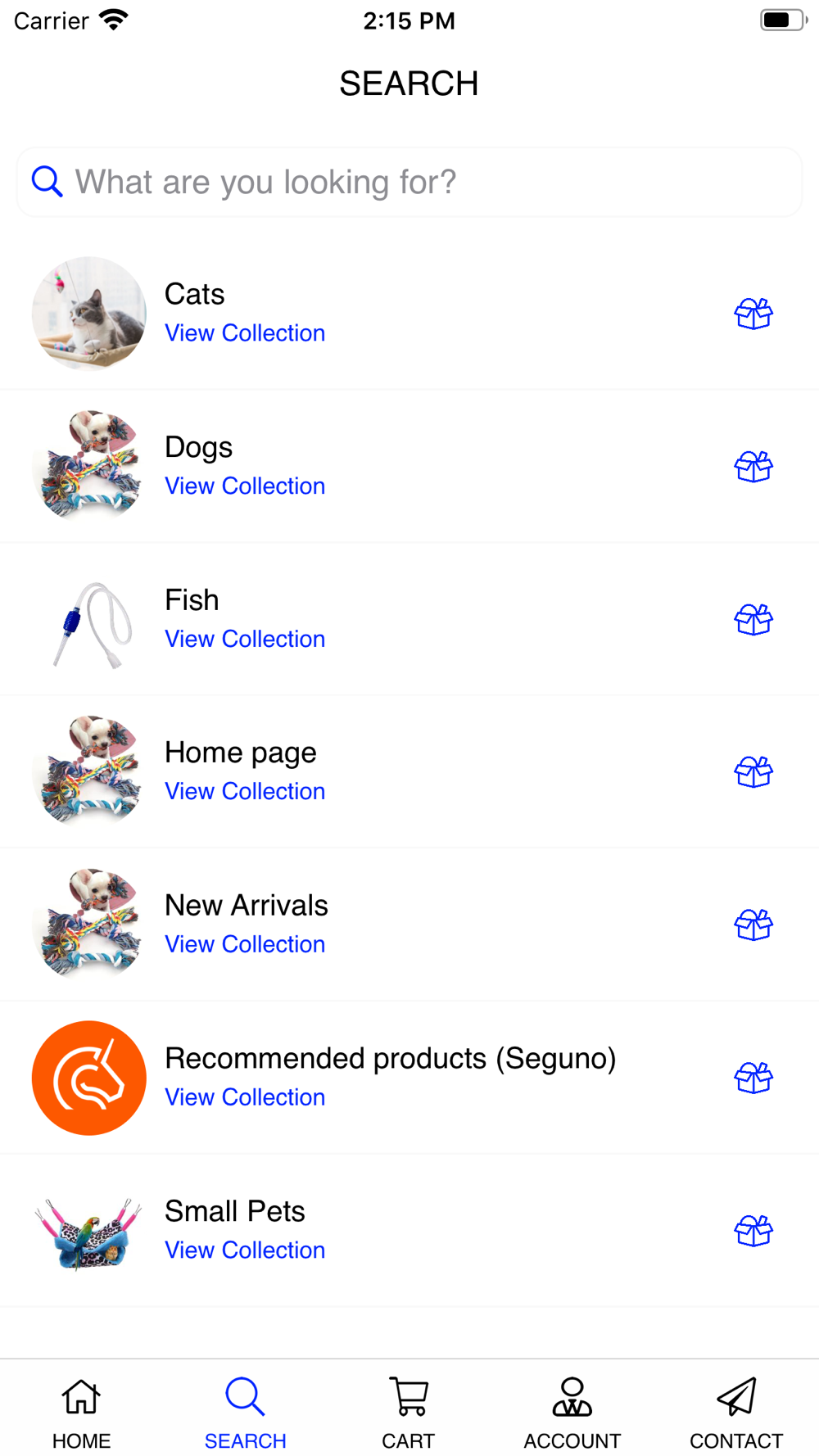Select the Cats collection thumbnail image
This screenshot has height=1456, width=819.
[x=89, y=314]
